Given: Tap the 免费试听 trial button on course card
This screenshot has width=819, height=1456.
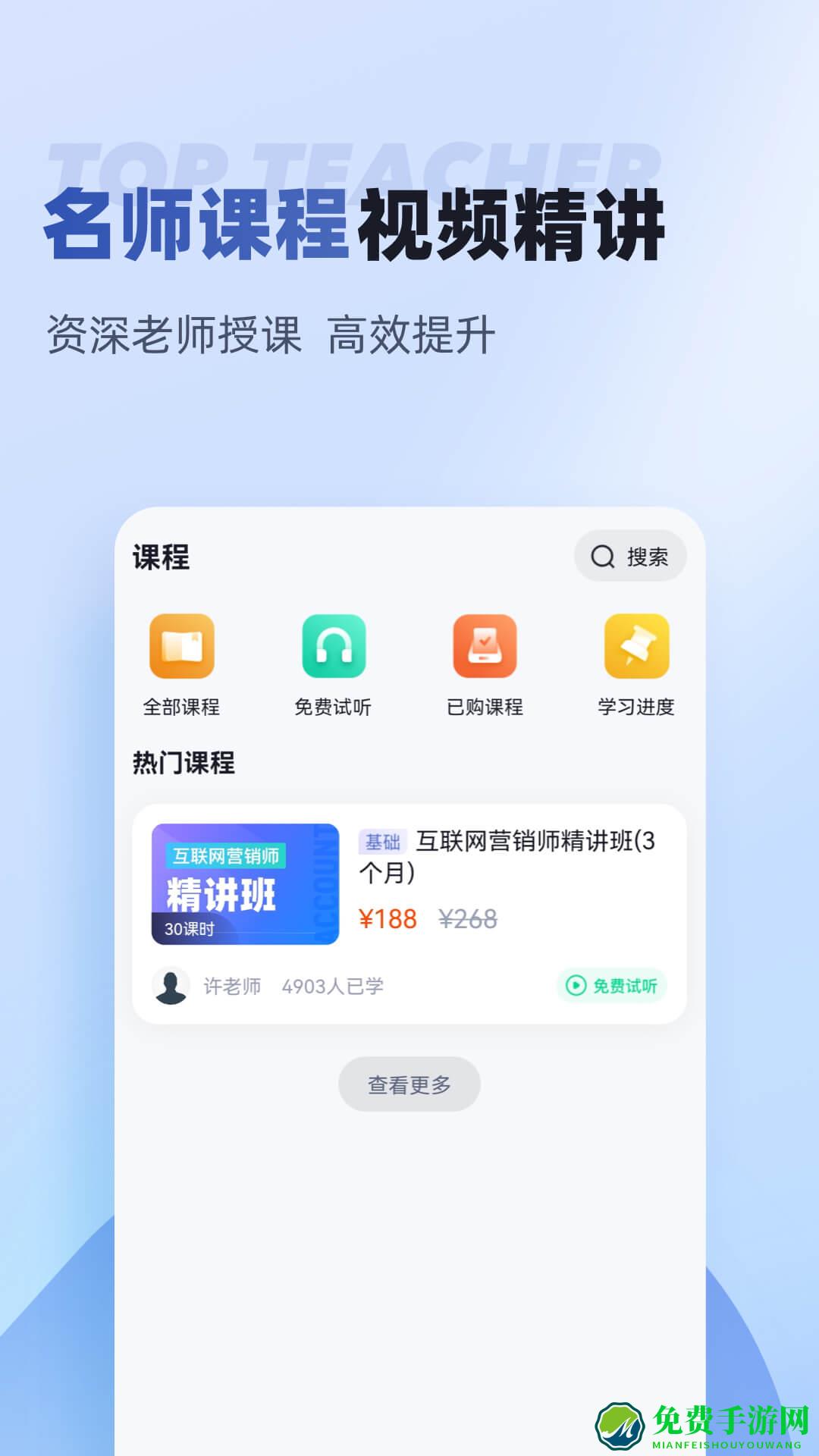Looking at the screenshot, I should [x=610, y=985].
